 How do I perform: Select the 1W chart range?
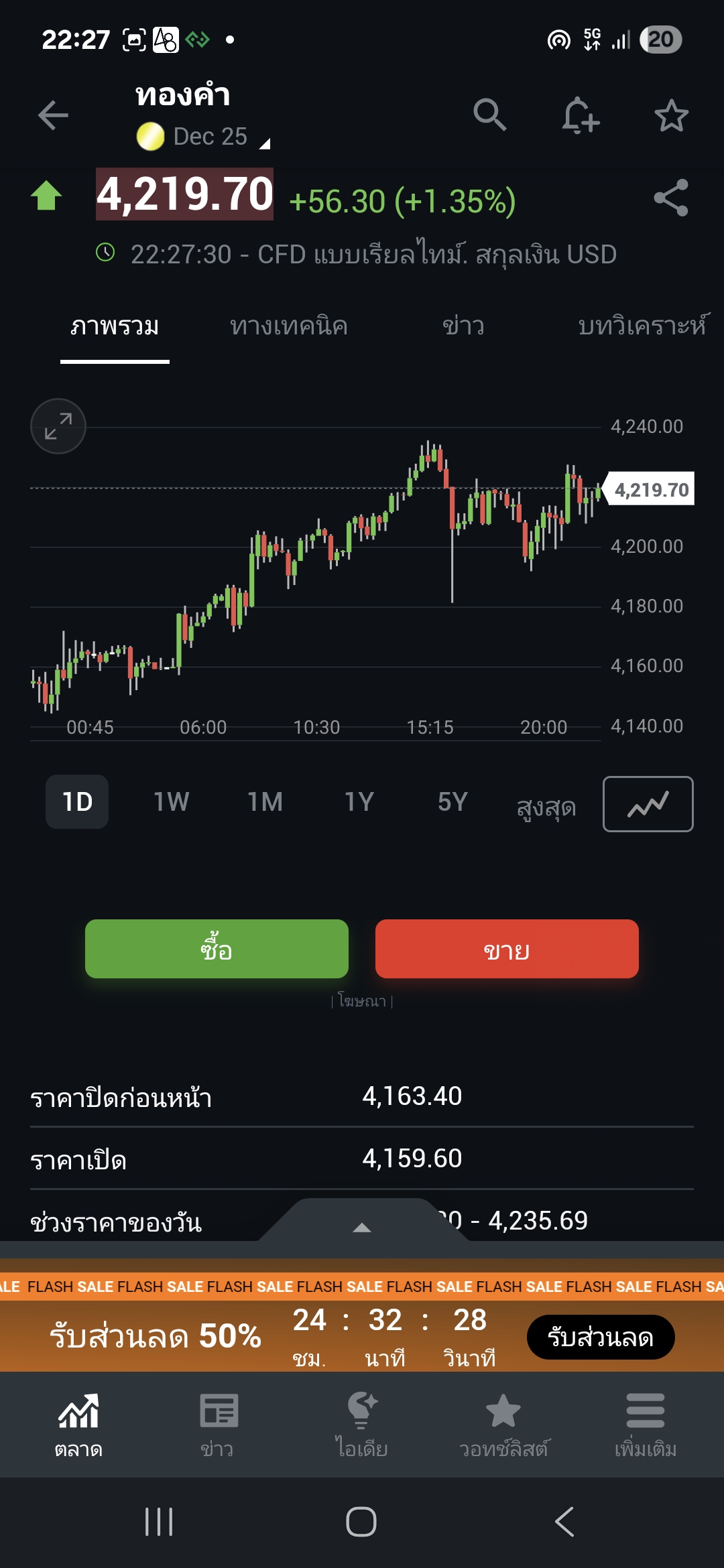pyautogui.click(x=171, y=802)
